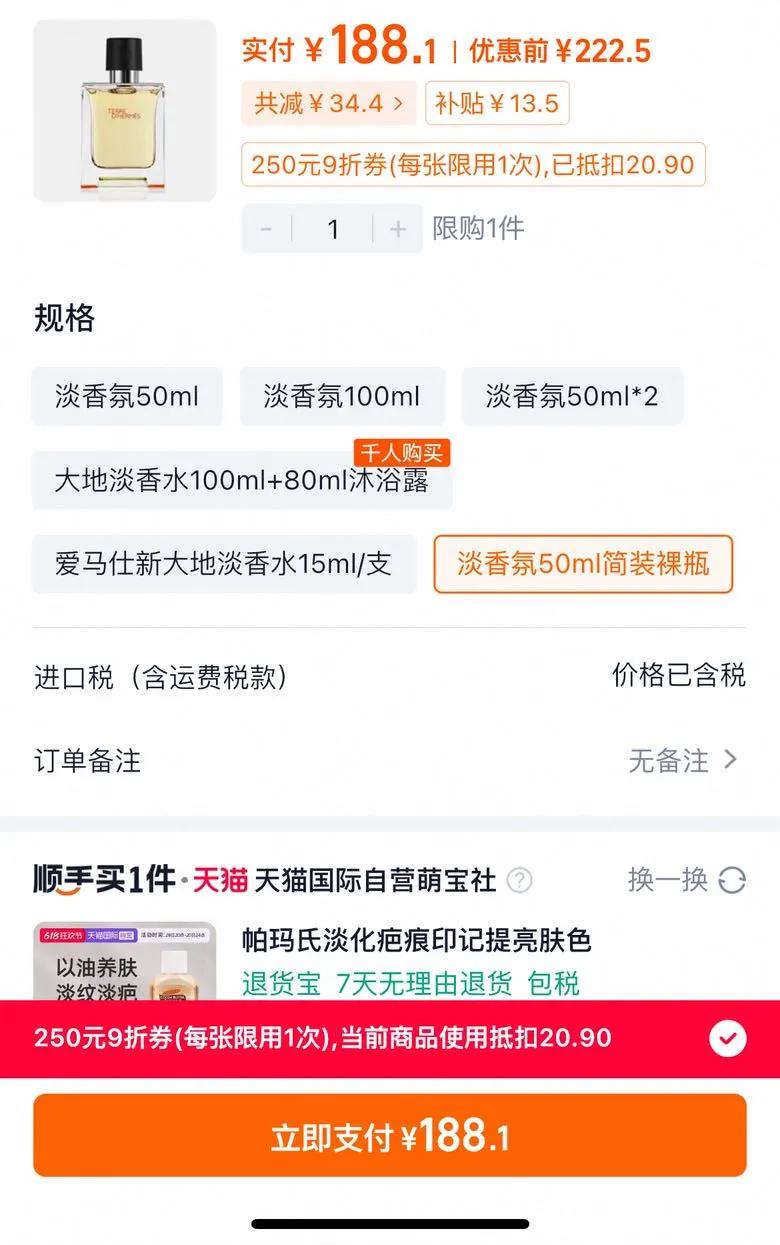Tap the perfume product thumbnail image
Image resolution: width=780 pixels, height=1245 pixels.
[x=125, y=111]
